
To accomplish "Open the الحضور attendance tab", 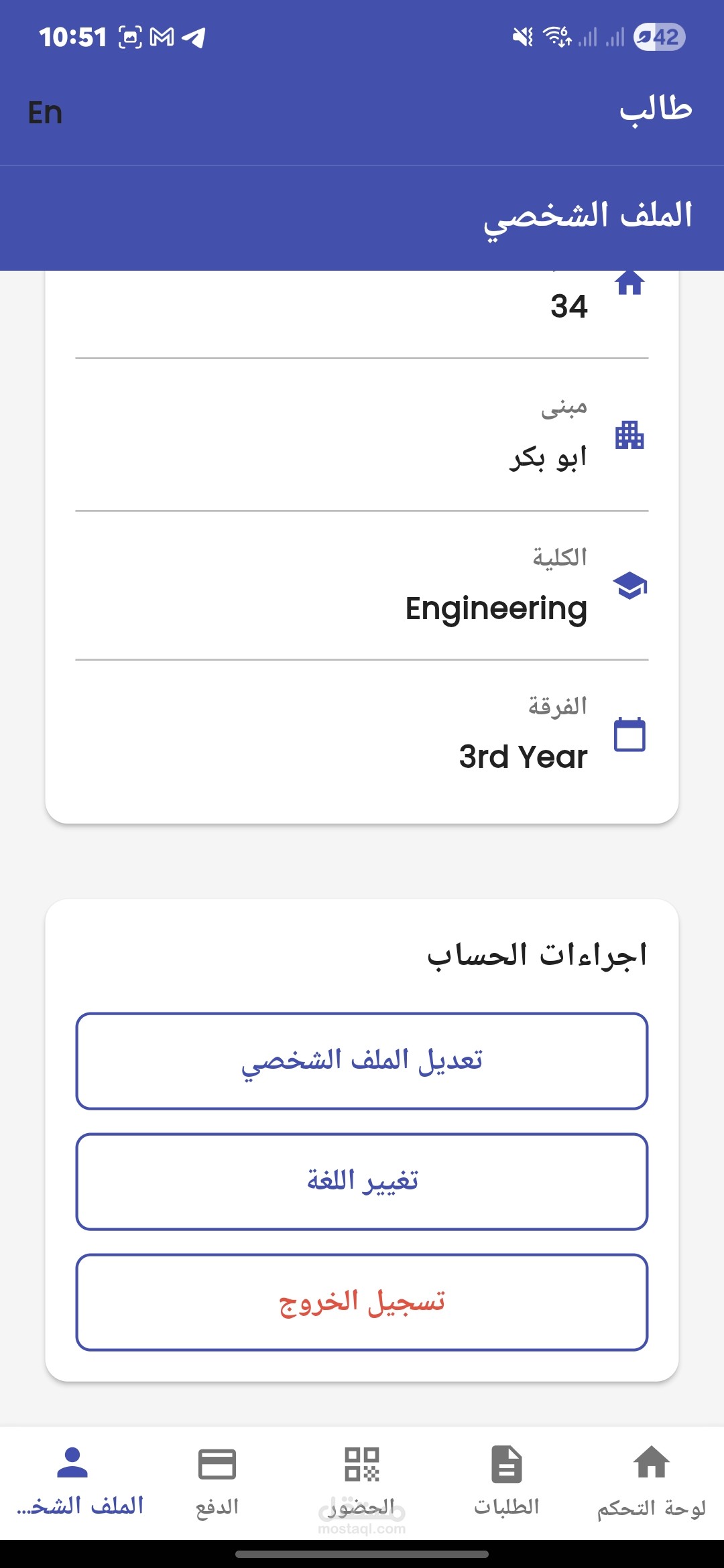I will click(x=362, y=1482).
